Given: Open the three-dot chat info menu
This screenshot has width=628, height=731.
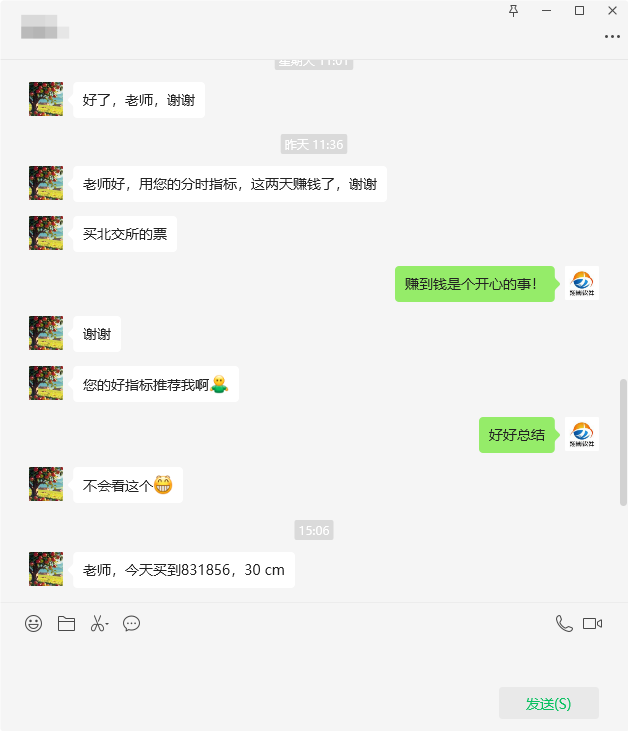Looking at the screenshot, I should click(612, 37).
